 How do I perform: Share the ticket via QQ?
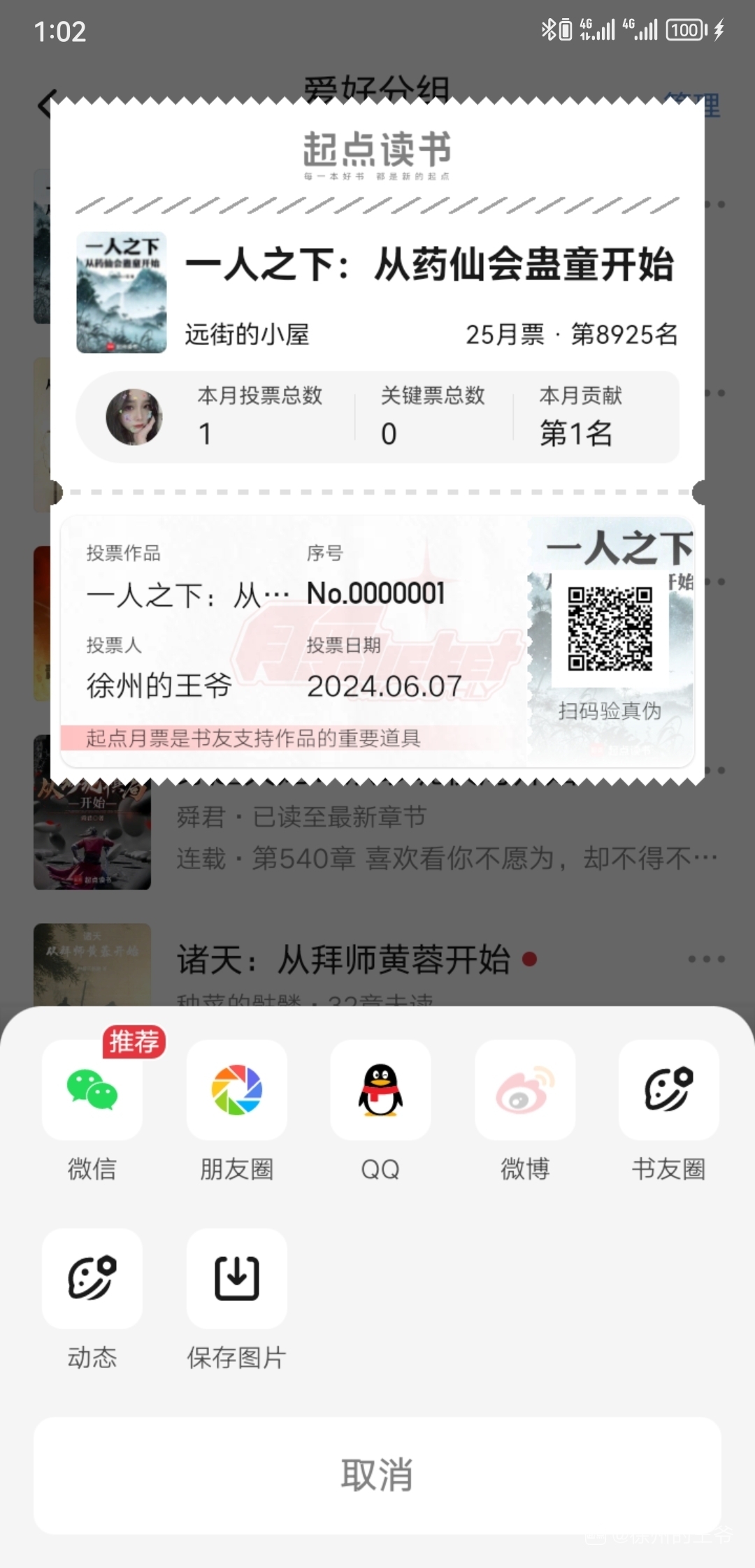[380, 1090]
